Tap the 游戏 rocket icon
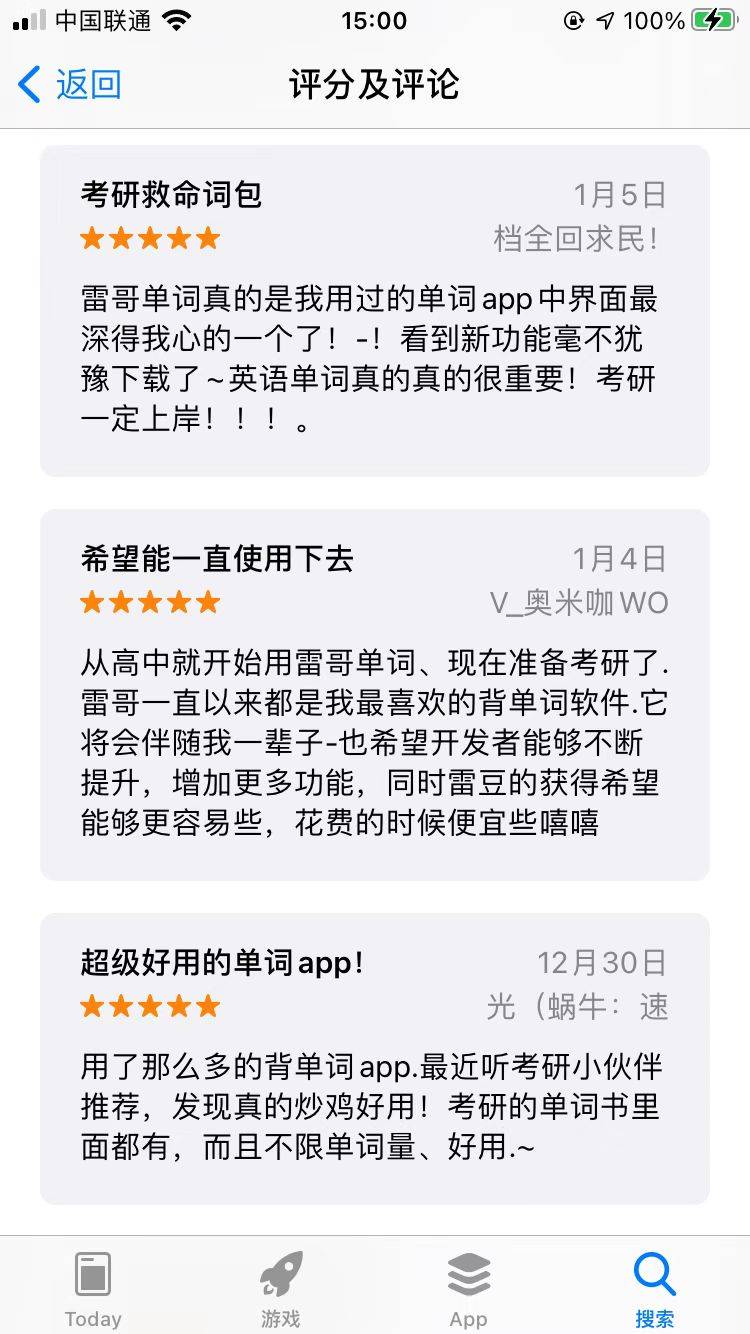 280,1271
